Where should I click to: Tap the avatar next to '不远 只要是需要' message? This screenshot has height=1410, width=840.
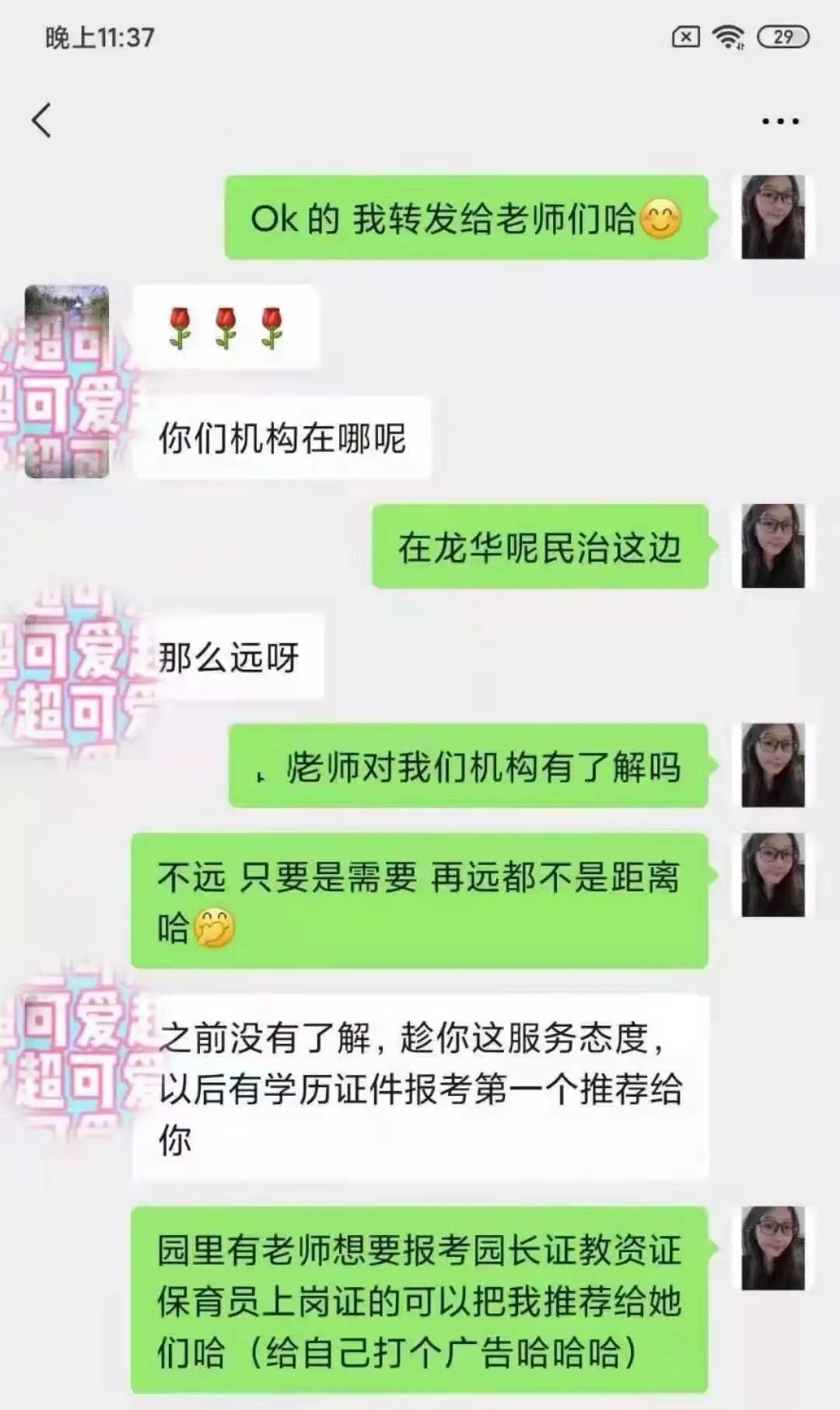click(772, 875)
